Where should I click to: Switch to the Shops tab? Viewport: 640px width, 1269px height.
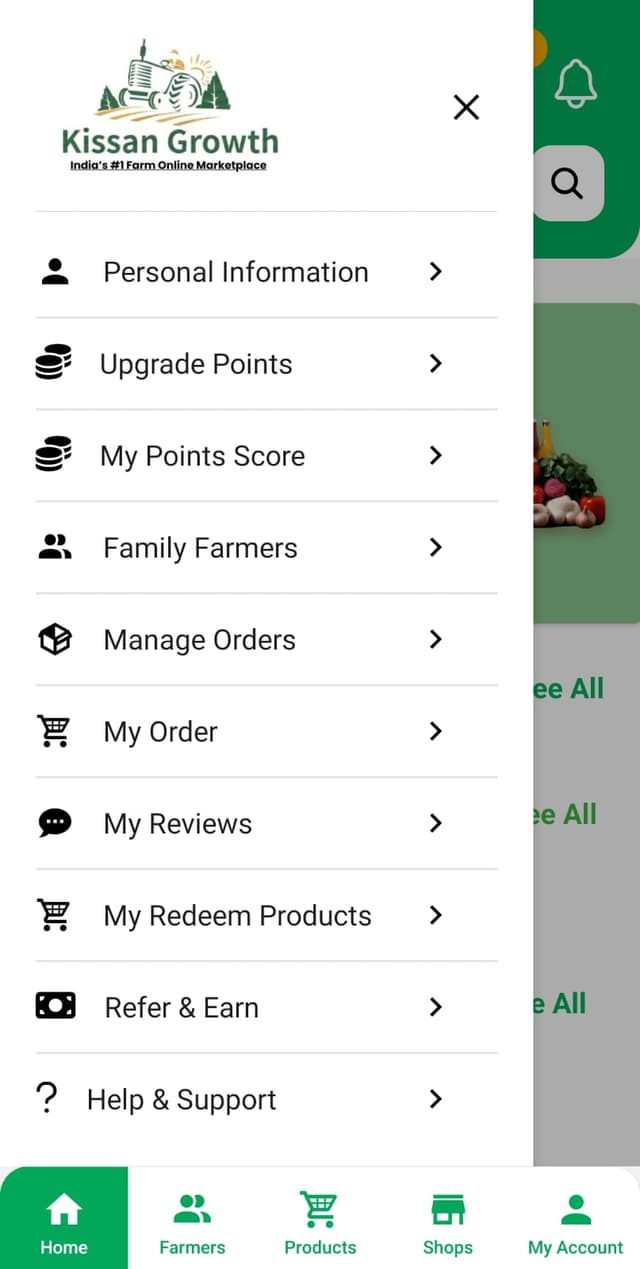448,1218
